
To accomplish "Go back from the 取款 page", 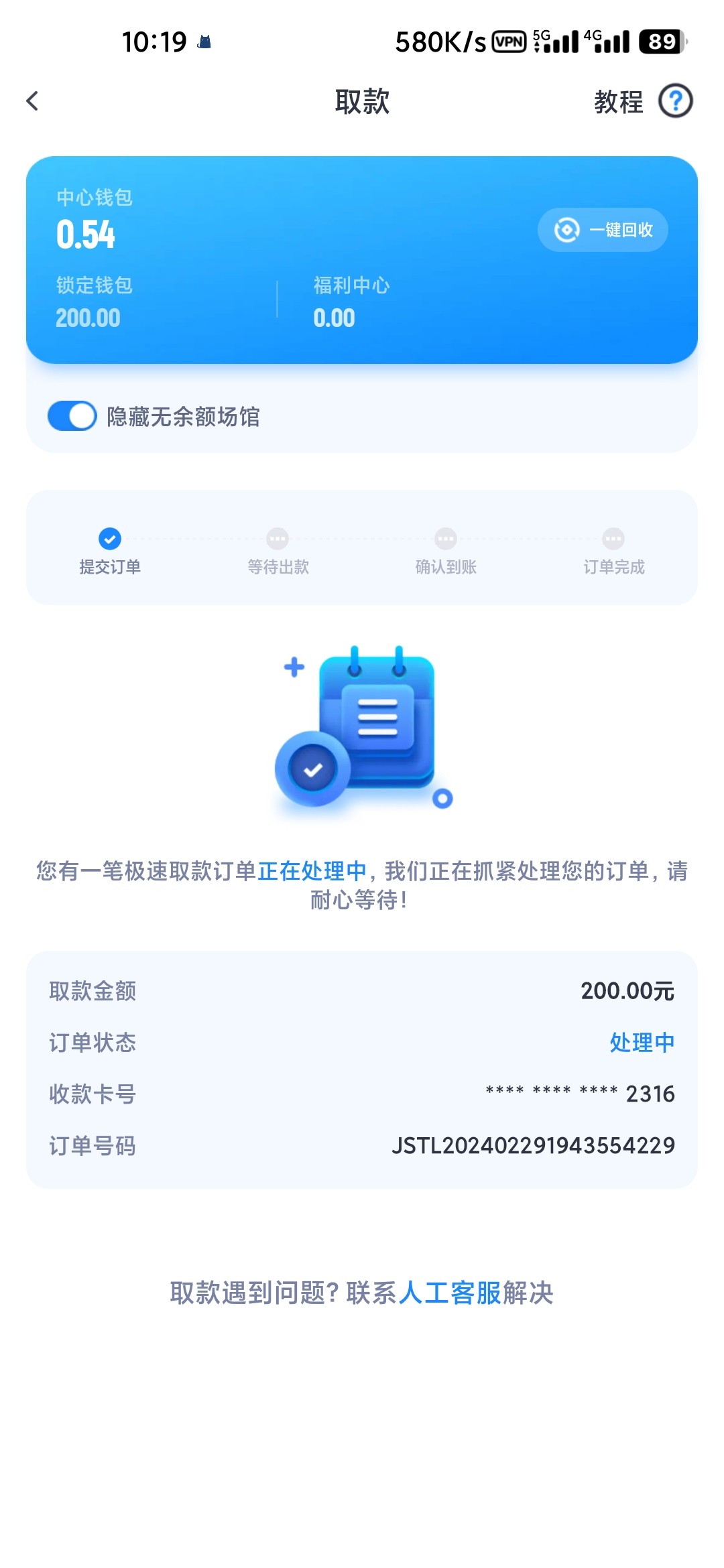I will (x=32, y=101).
